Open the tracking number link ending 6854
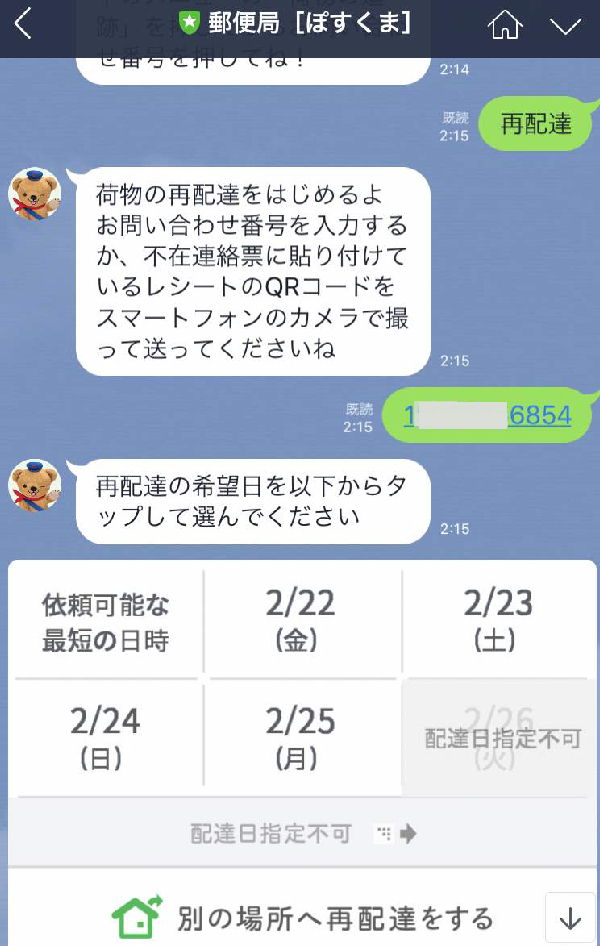600x946 pixels. click(x=487, y=415)
